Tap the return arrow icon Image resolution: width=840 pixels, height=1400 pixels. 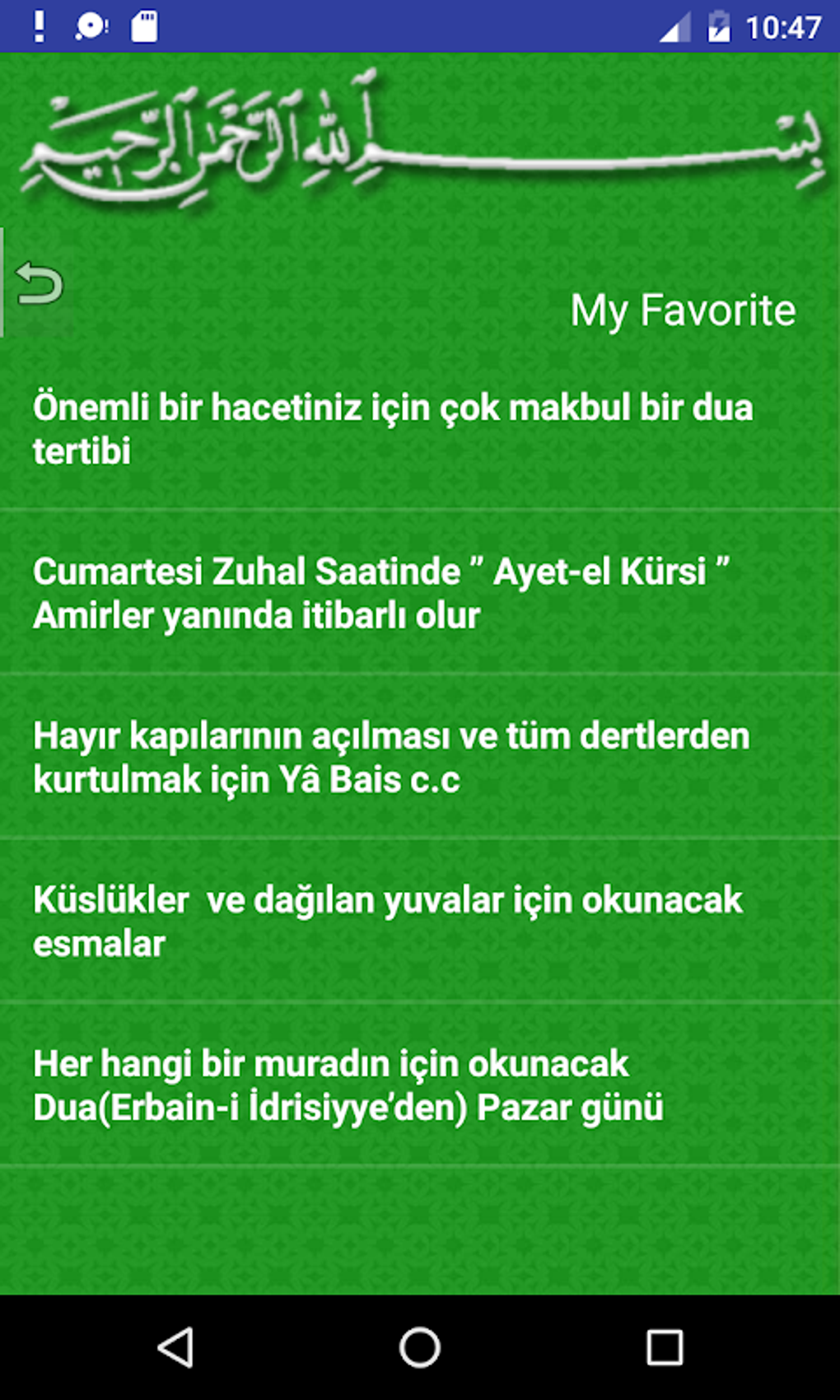pos(39,283)
